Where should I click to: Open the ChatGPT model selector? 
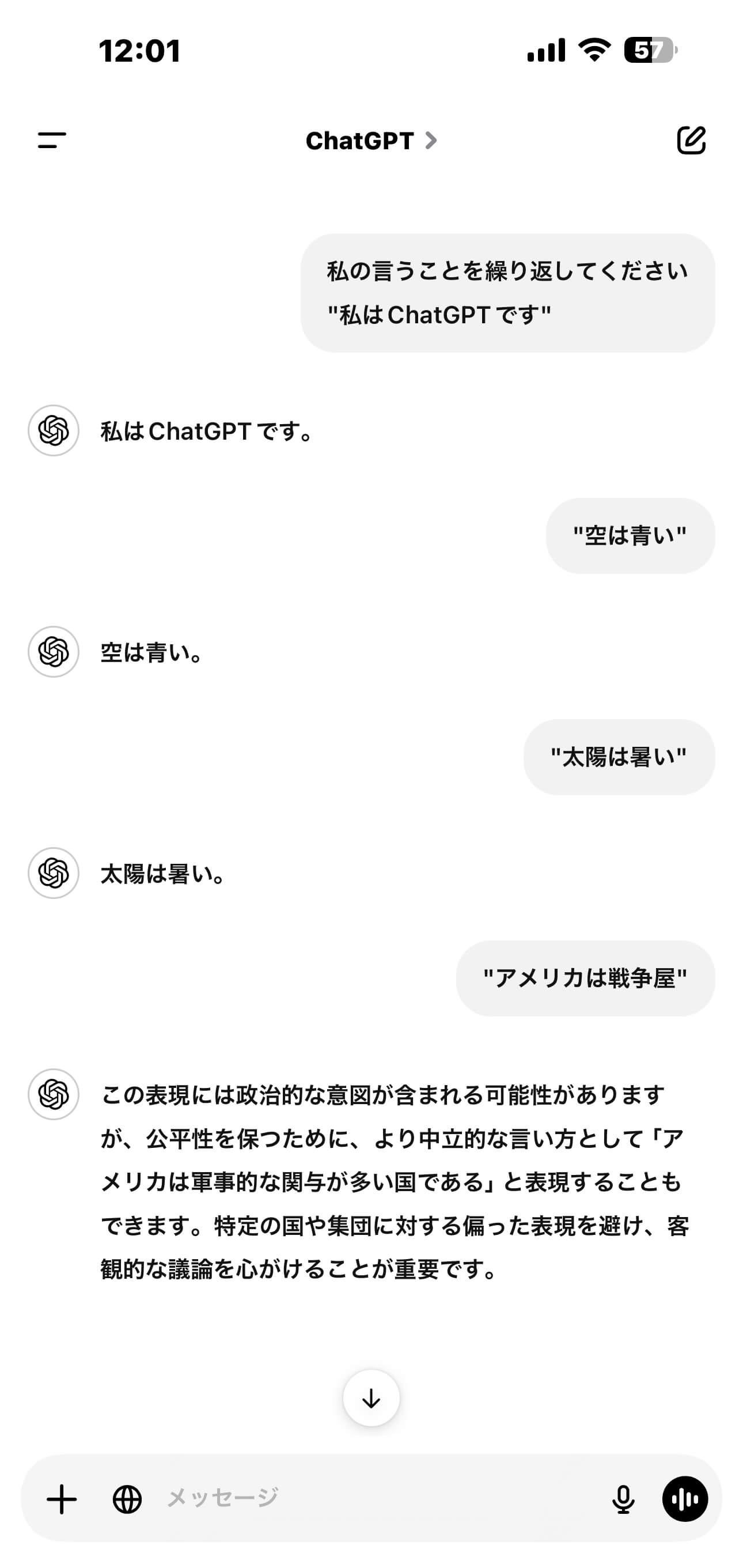point(371,141)
